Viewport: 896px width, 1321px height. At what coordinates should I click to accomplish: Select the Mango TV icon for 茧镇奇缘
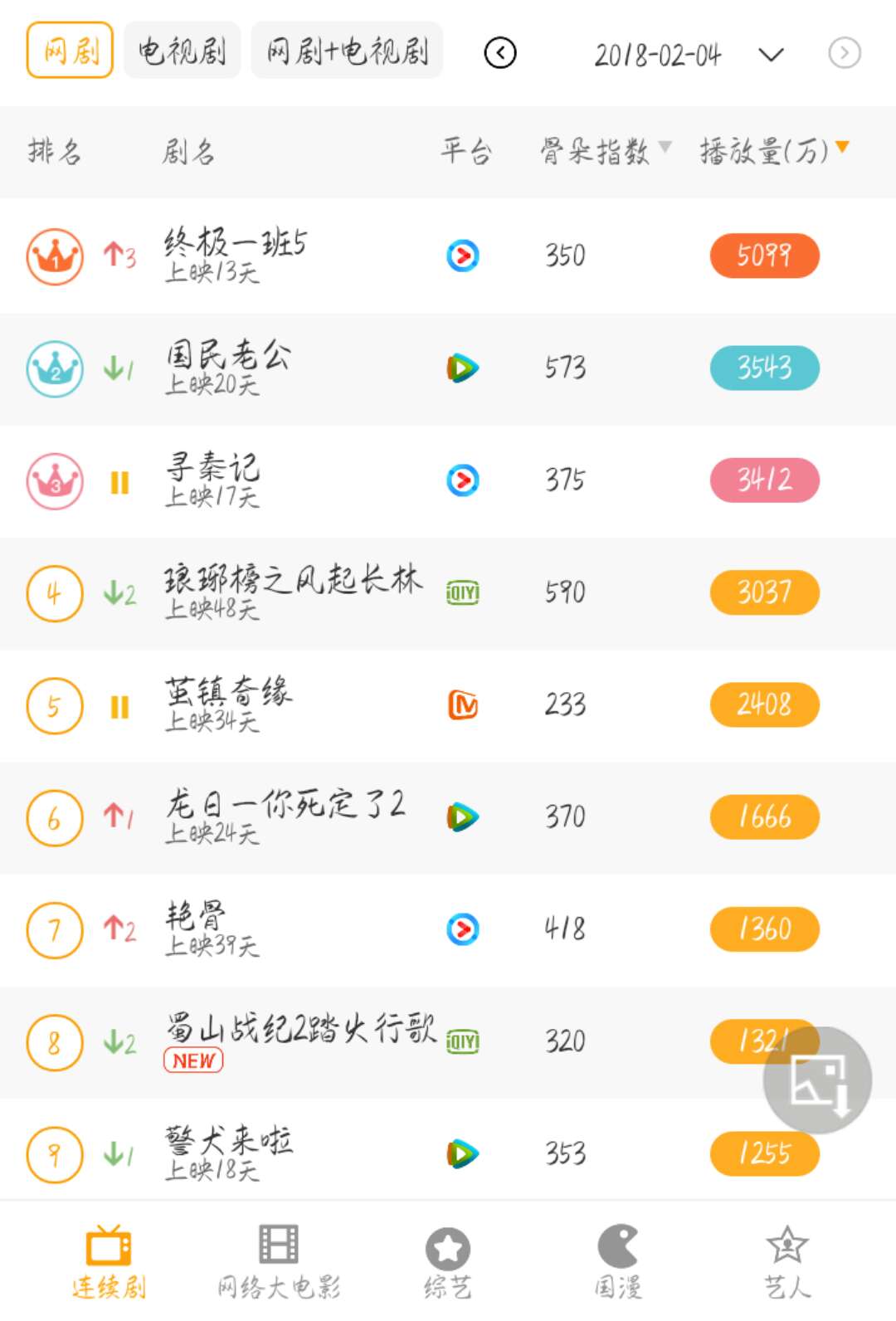coord(462,704)
